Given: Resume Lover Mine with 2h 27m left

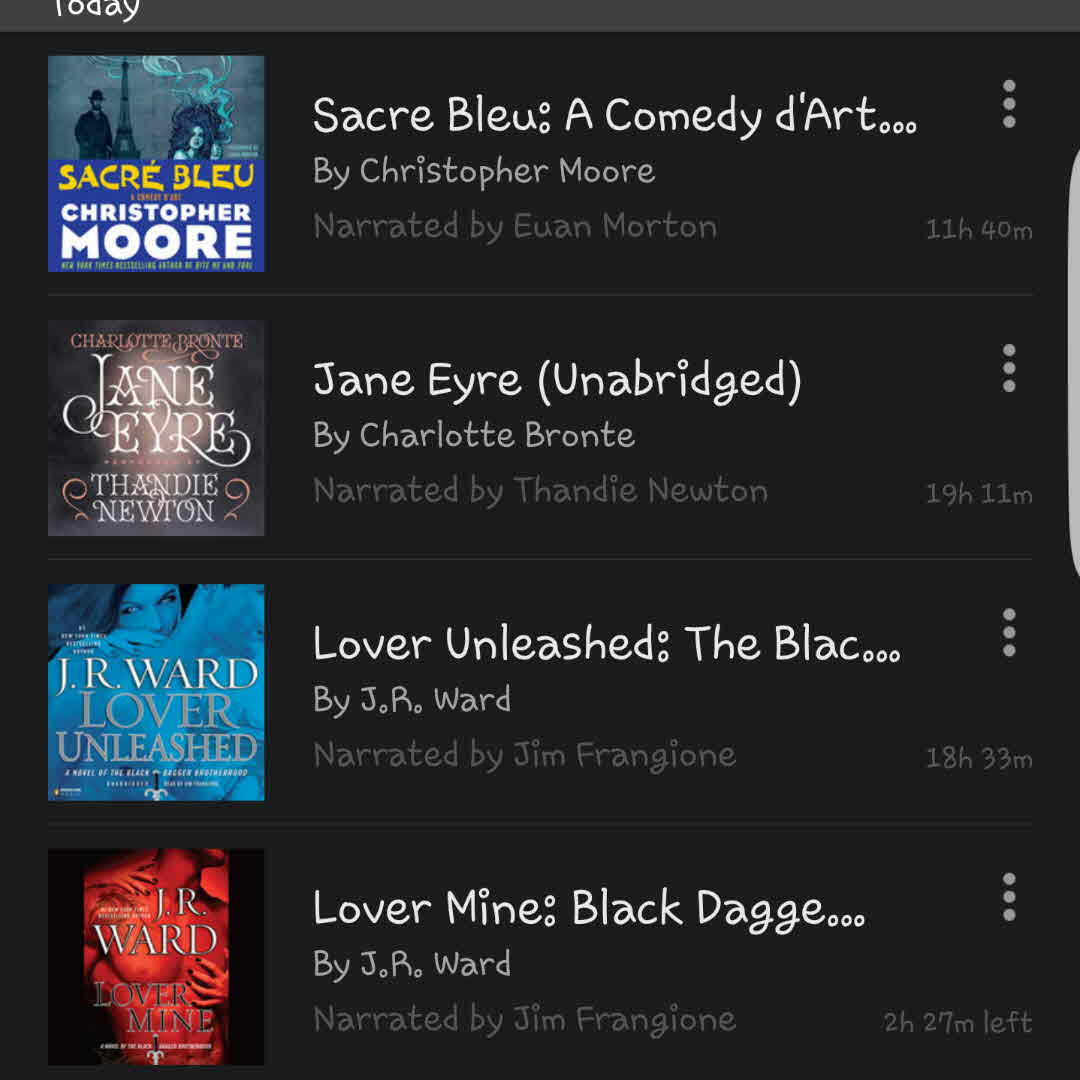Looking at the screenshot, I should pyautogui.click(x=588, y=908).
